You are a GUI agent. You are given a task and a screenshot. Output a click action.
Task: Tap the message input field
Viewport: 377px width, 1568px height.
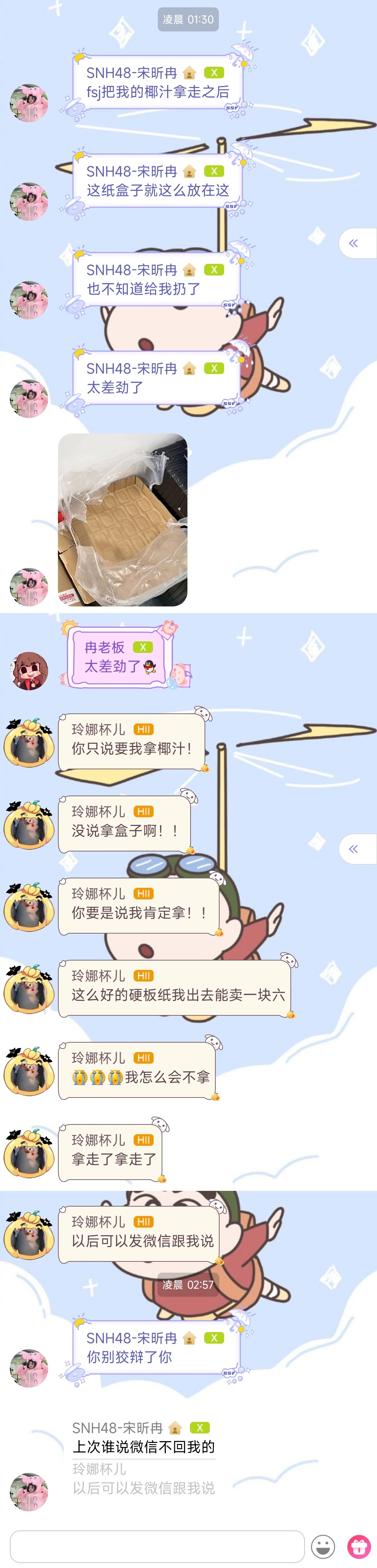click(x=157, y=1546)
